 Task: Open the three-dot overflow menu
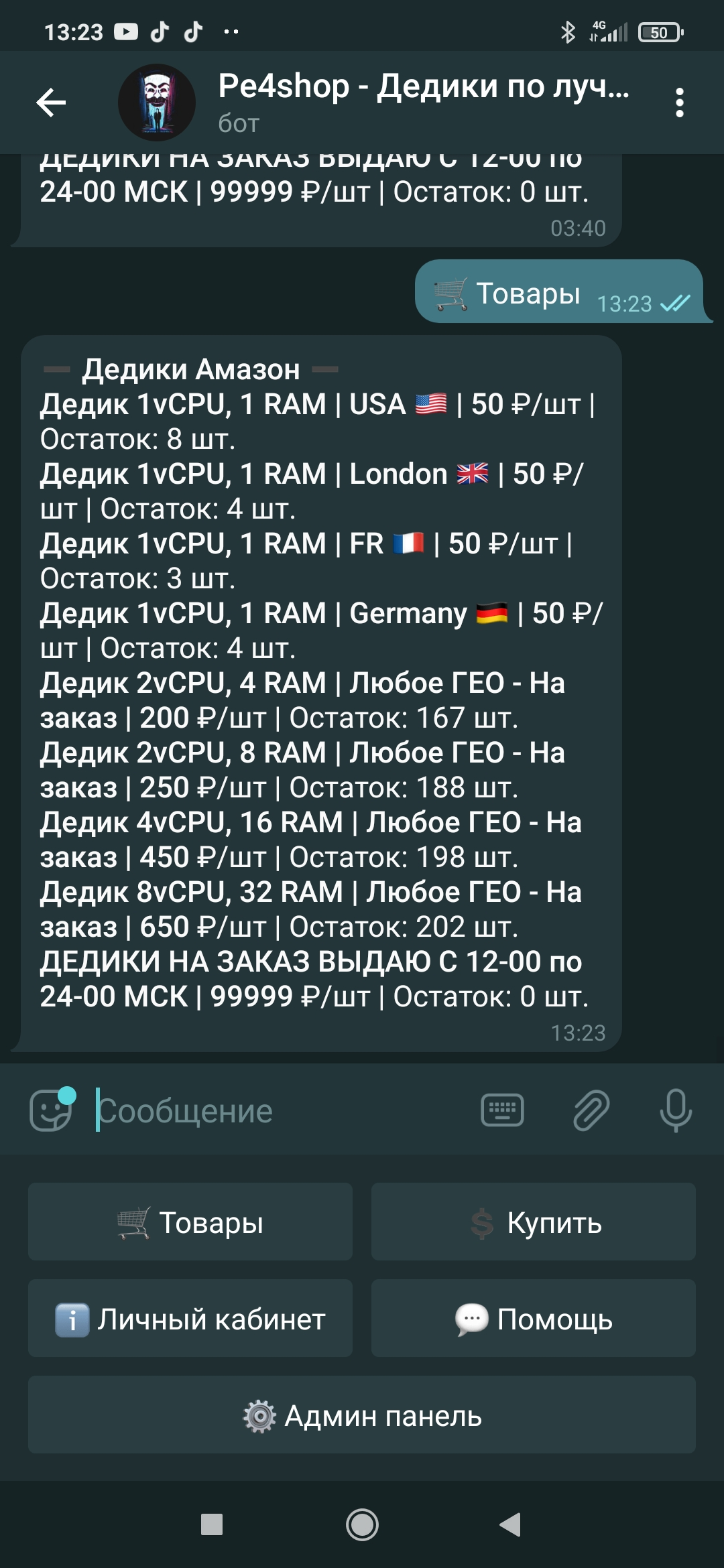[679, 103]
